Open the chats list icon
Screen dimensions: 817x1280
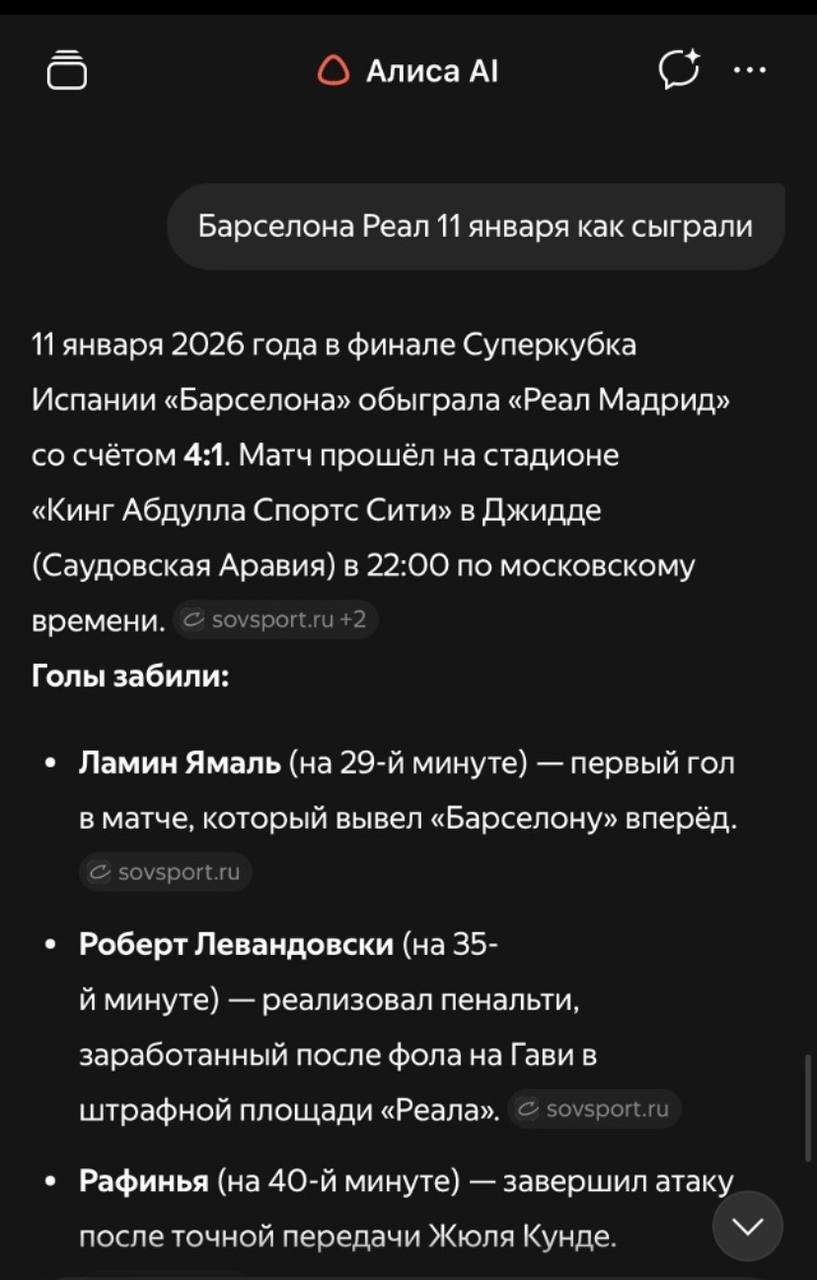coord(67,70)
